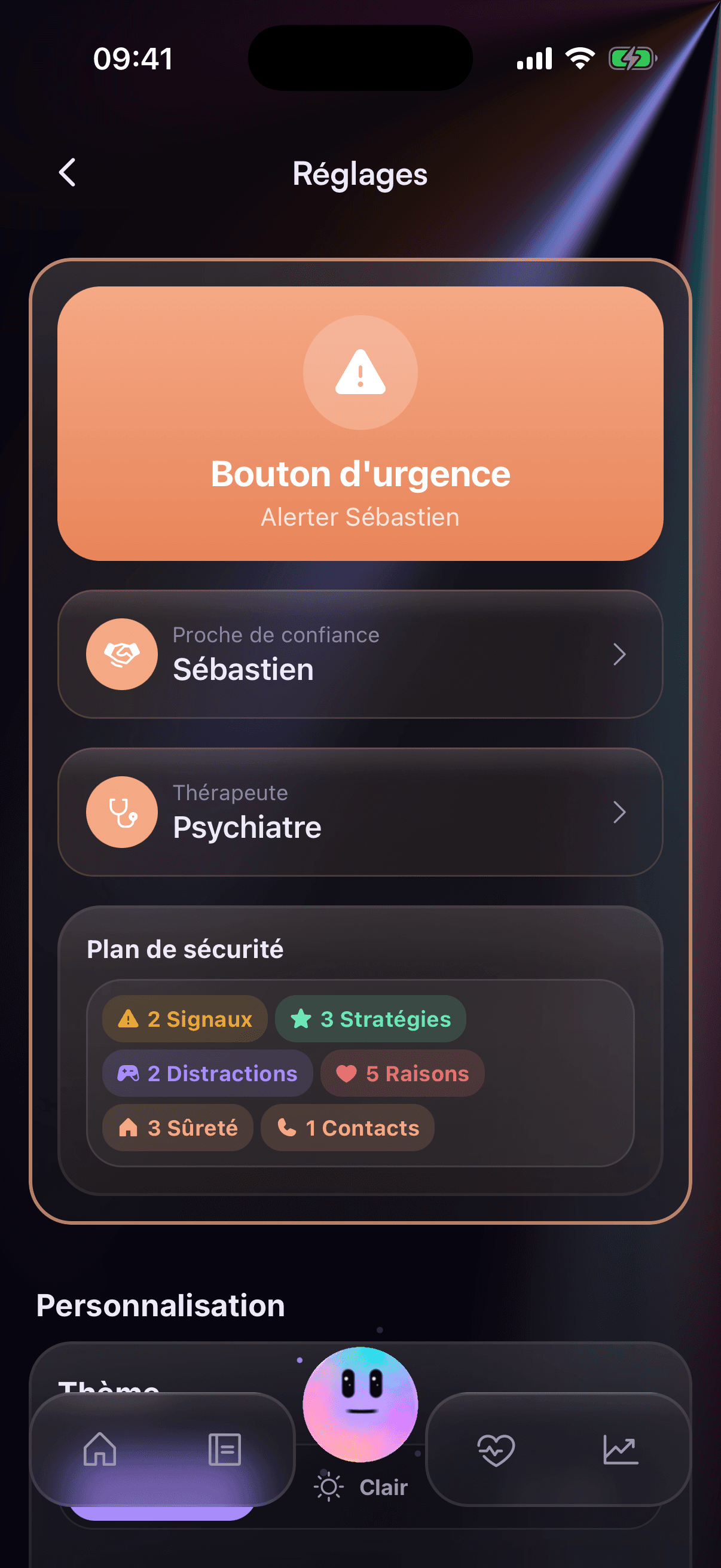Click the sun icon beside Clair
Viewport: 721px width, 1568px height.
tap(328, 1488)
